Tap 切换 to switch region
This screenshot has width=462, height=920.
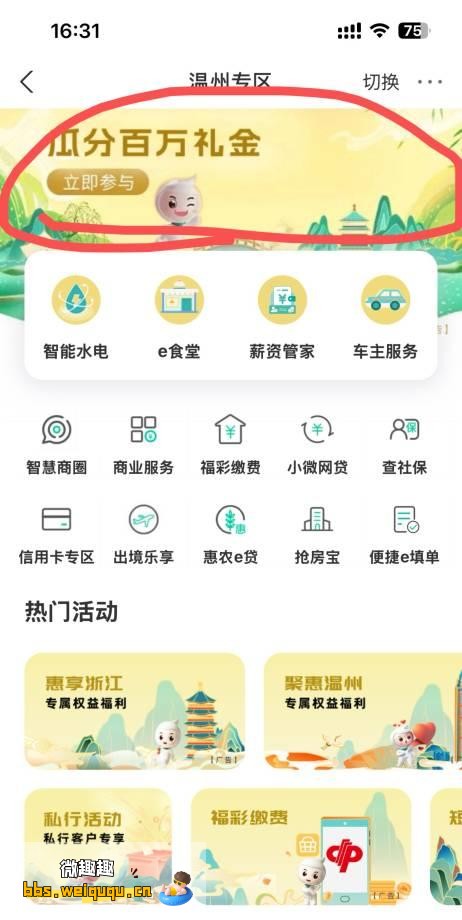[381, 82]
